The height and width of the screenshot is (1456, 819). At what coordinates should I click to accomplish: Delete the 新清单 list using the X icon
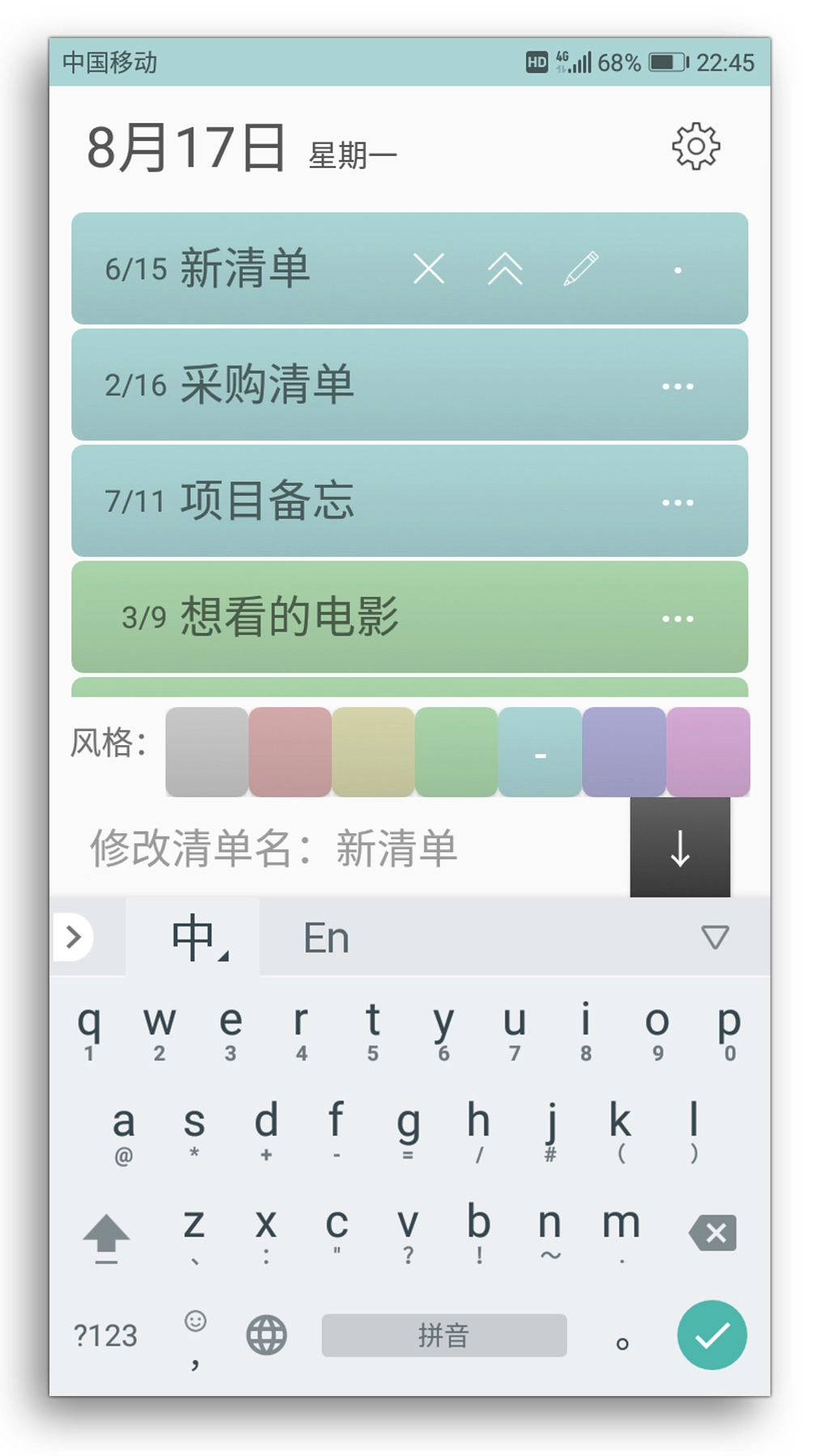(x=429, y=269)
